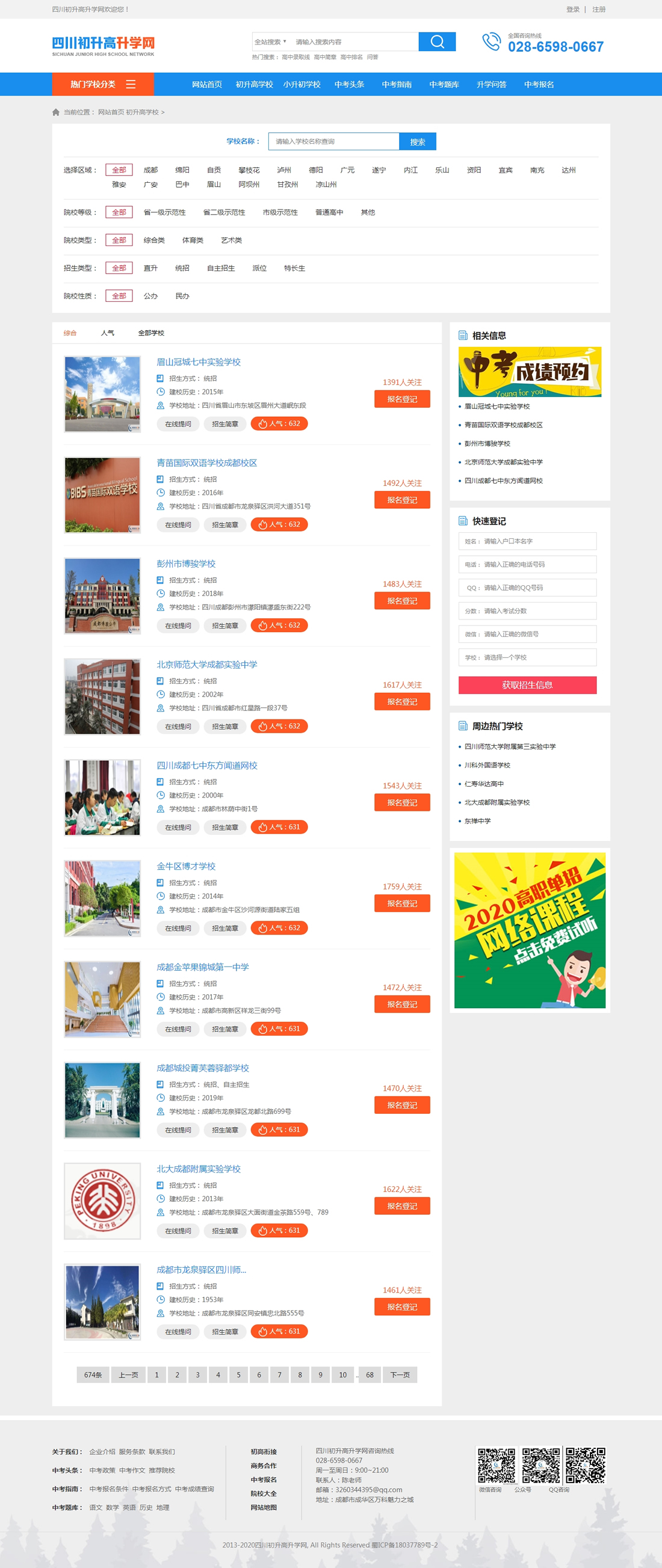Filter by 省一级示范性 school level
The height and width of the screenshot is (1568, 662).
pyautogui.click(x=164, y=212)
